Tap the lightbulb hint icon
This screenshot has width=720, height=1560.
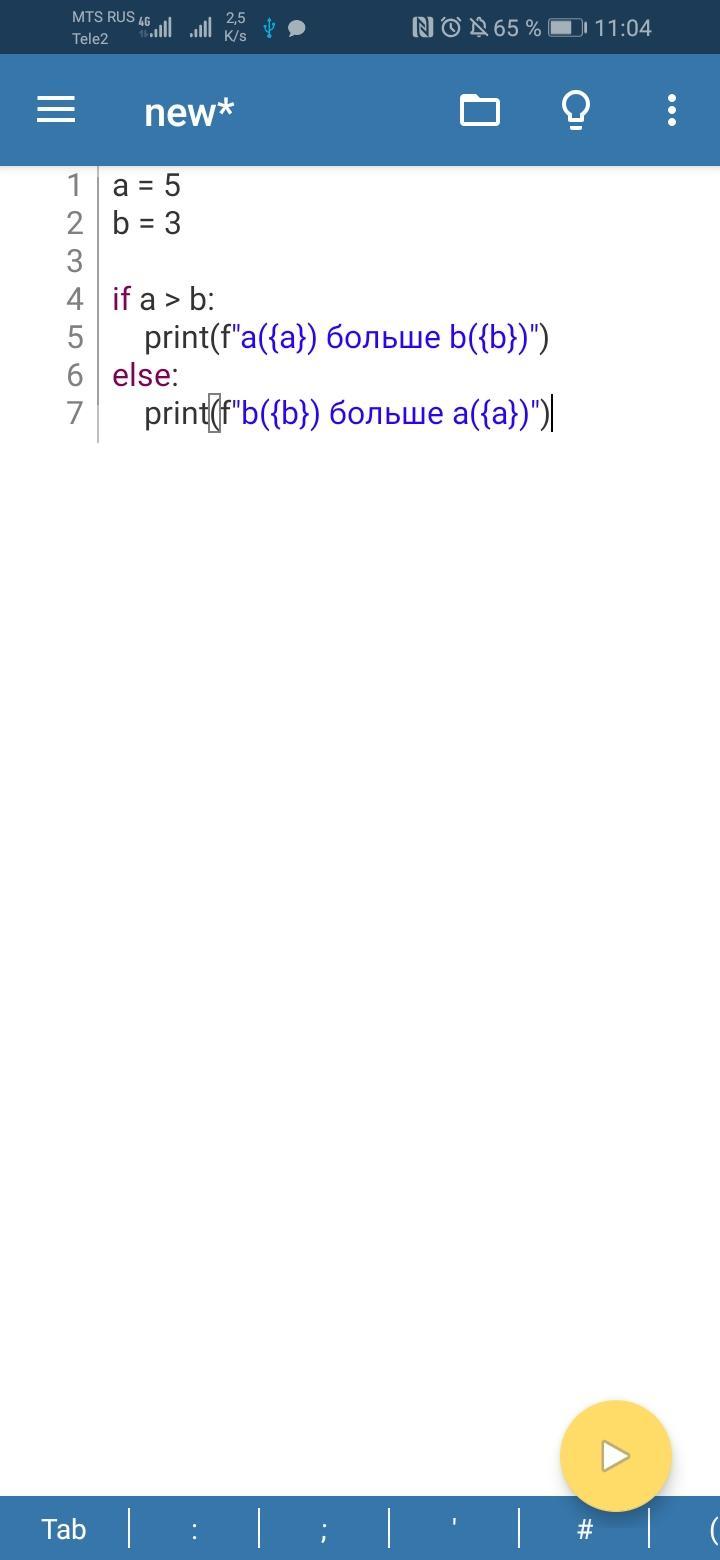coord(576,110)
